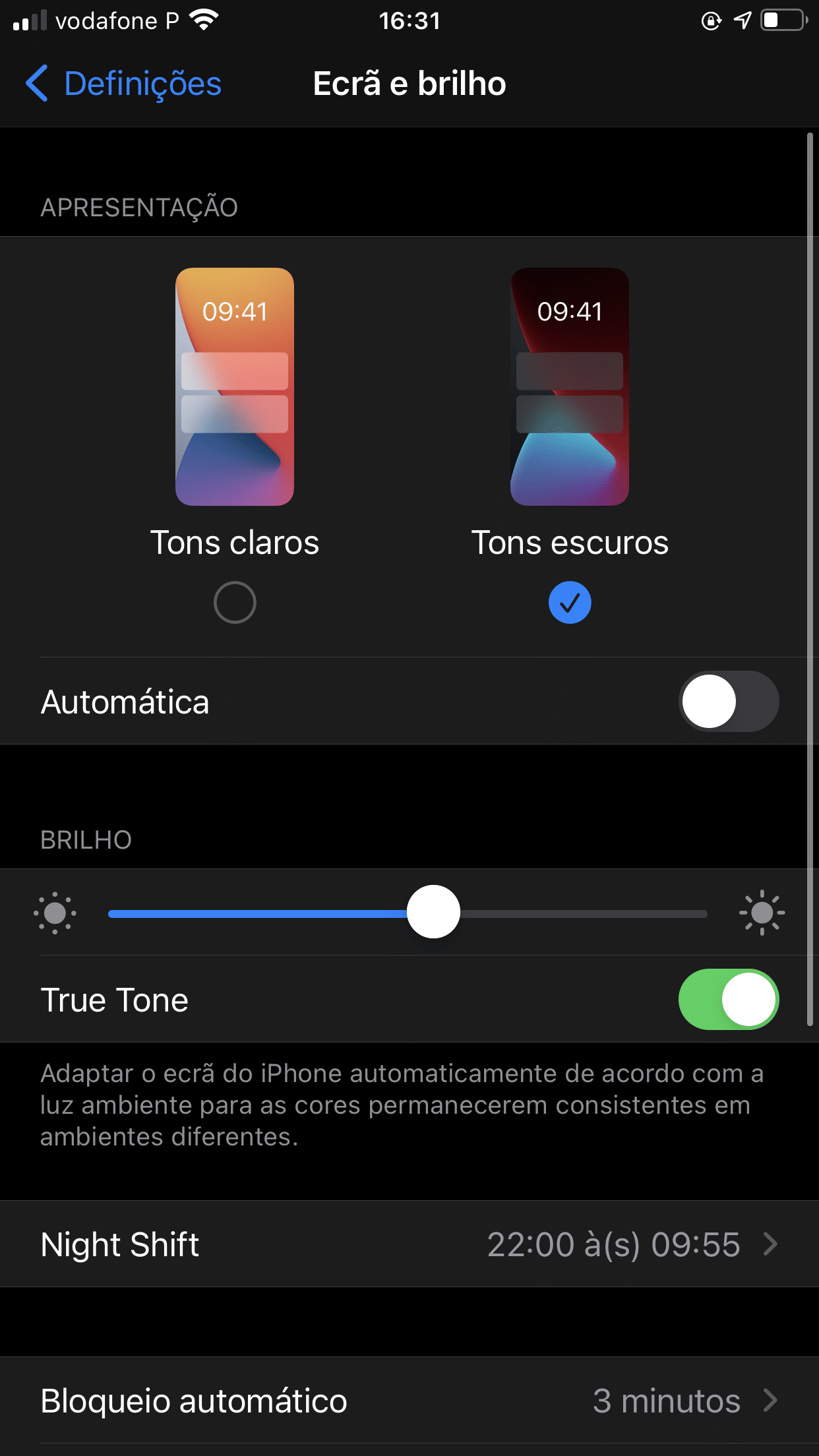Open Bloqueio automático options
Screen dimensions: 819x1456
point(409,1400)
